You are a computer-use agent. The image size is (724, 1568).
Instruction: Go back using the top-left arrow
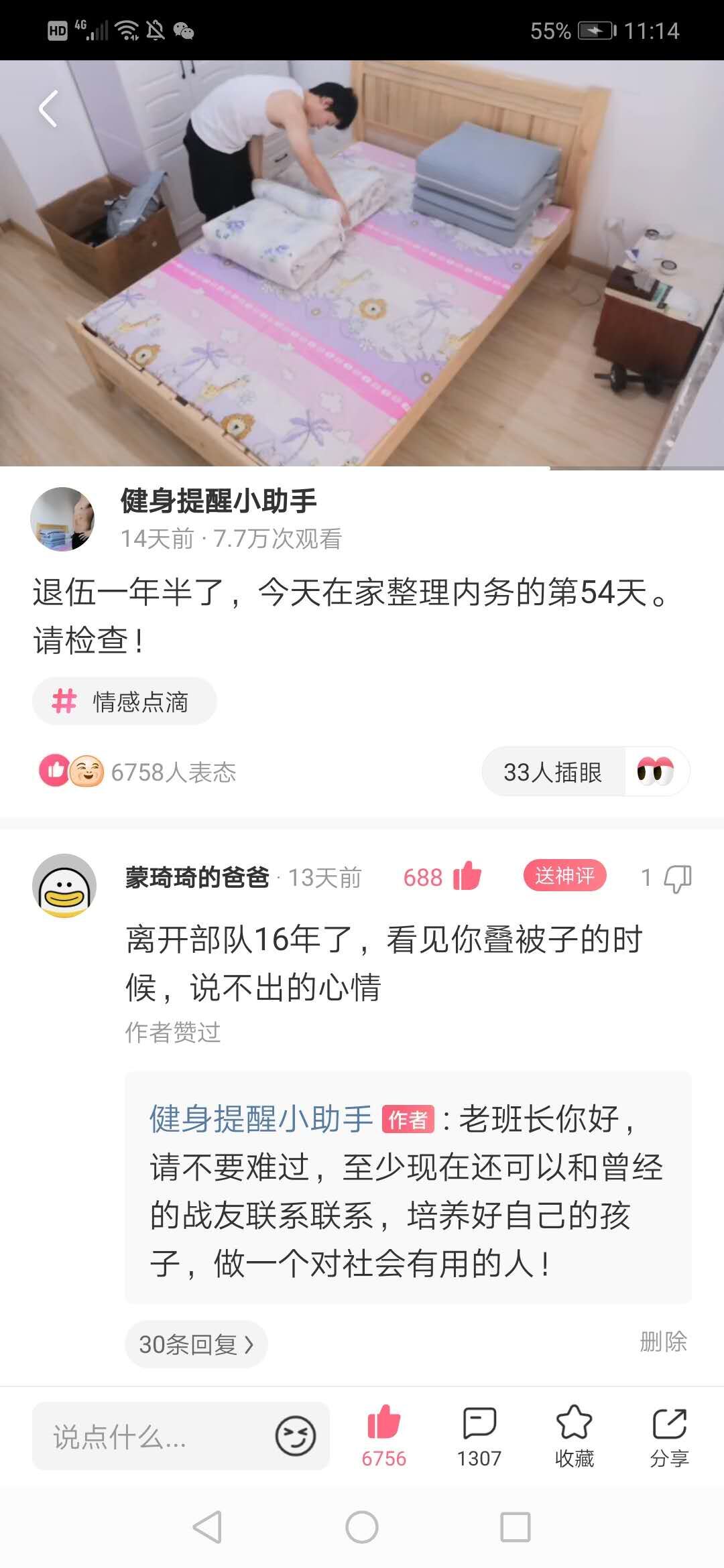pyautogui.click(x=48, y=109)
